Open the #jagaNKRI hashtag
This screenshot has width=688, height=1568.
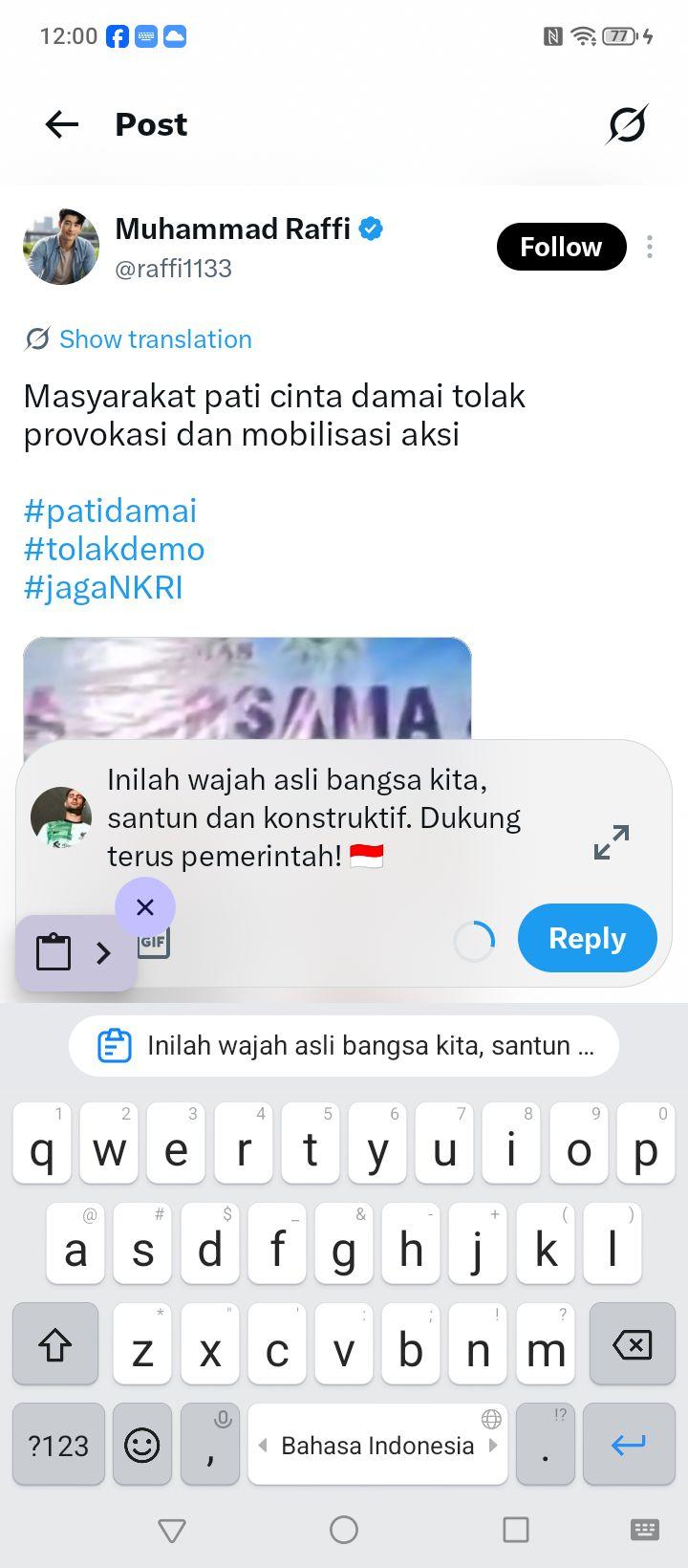click(103, 587)
